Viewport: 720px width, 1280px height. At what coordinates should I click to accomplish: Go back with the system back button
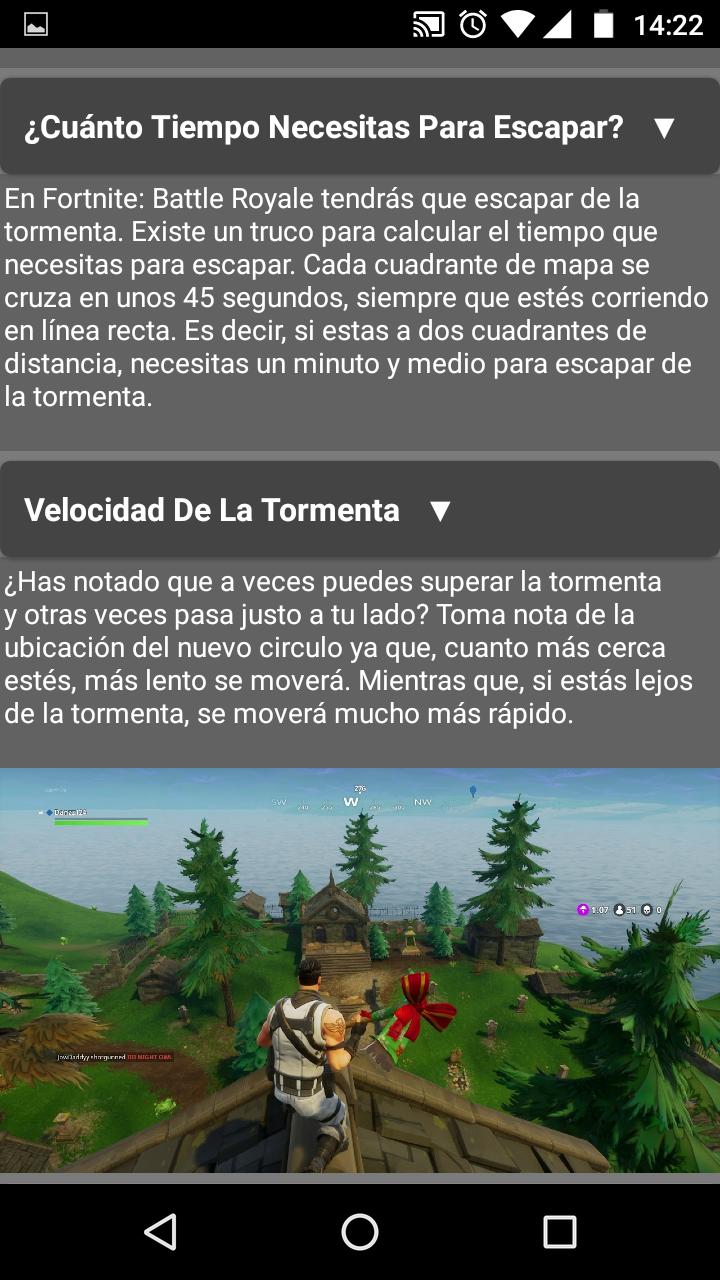(x=160, y=1232)
